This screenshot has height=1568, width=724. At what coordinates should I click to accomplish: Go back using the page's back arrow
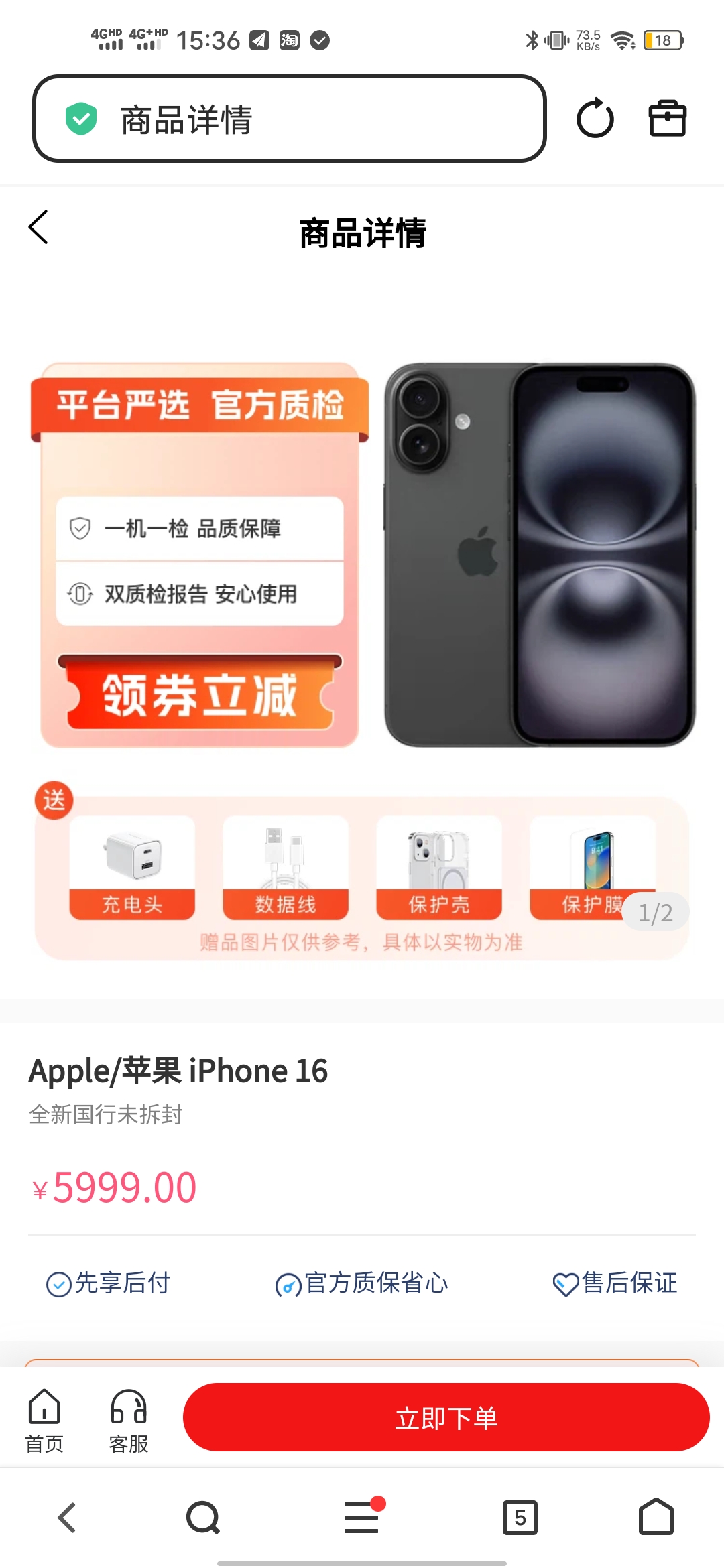[39, 227]
